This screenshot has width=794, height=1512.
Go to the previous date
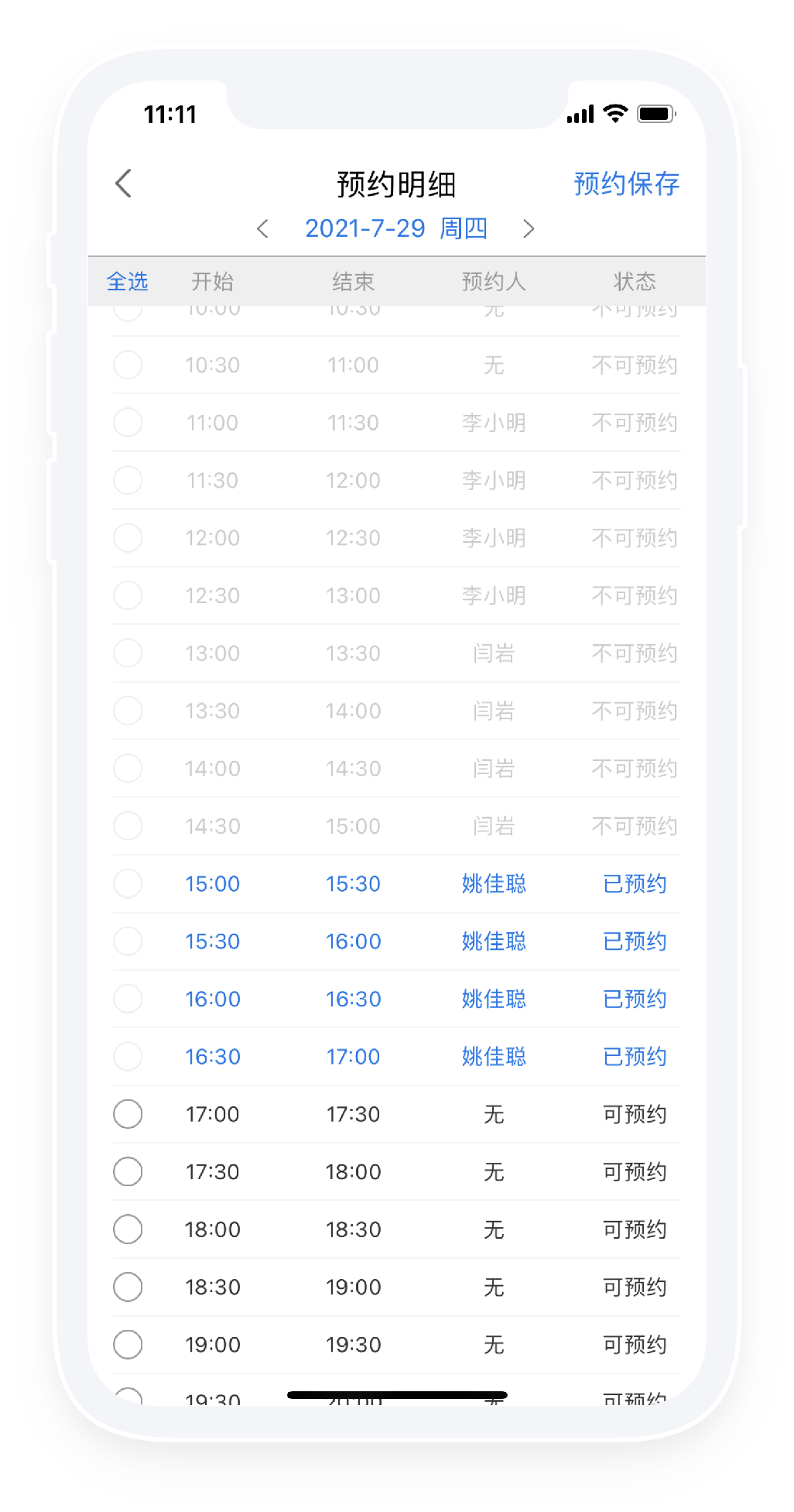(262, 228)
